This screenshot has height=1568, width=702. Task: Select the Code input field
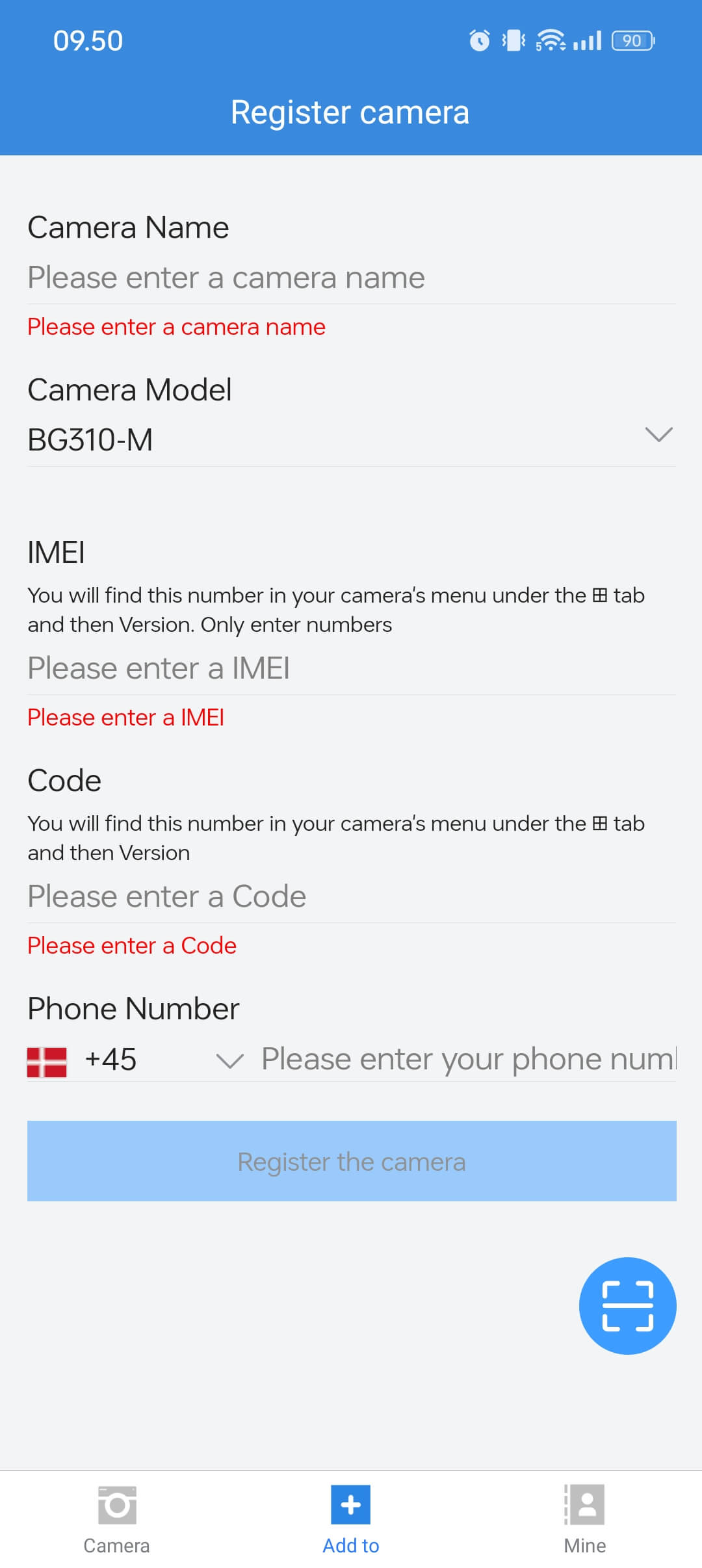point(351,897)
